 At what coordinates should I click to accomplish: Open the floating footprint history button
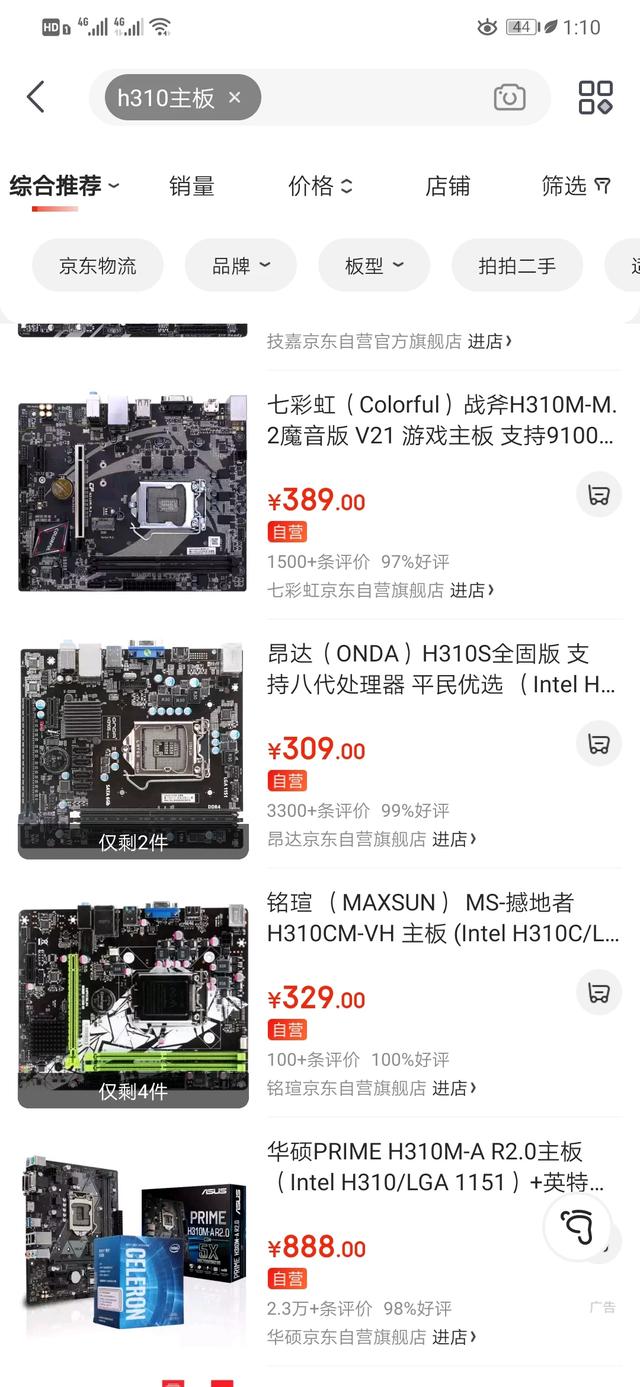577,1225
